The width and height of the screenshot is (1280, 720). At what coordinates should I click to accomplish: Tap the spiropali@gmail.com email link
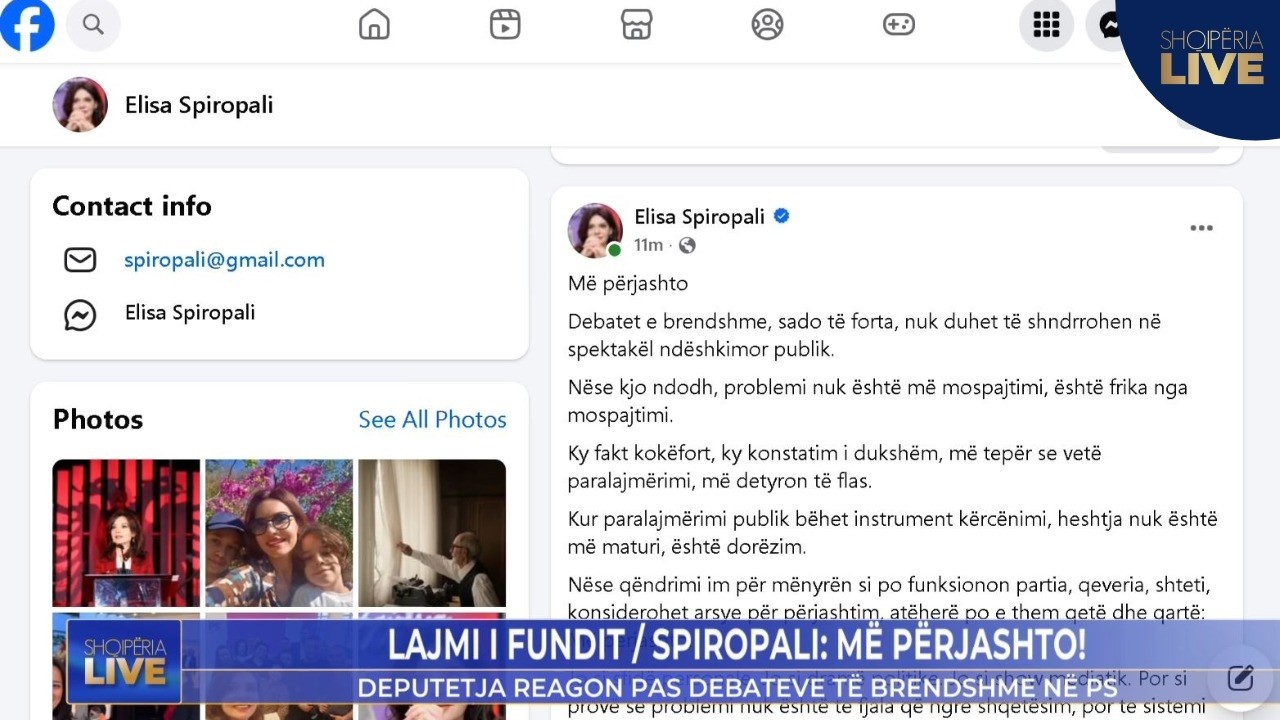[x=224, y=260]
